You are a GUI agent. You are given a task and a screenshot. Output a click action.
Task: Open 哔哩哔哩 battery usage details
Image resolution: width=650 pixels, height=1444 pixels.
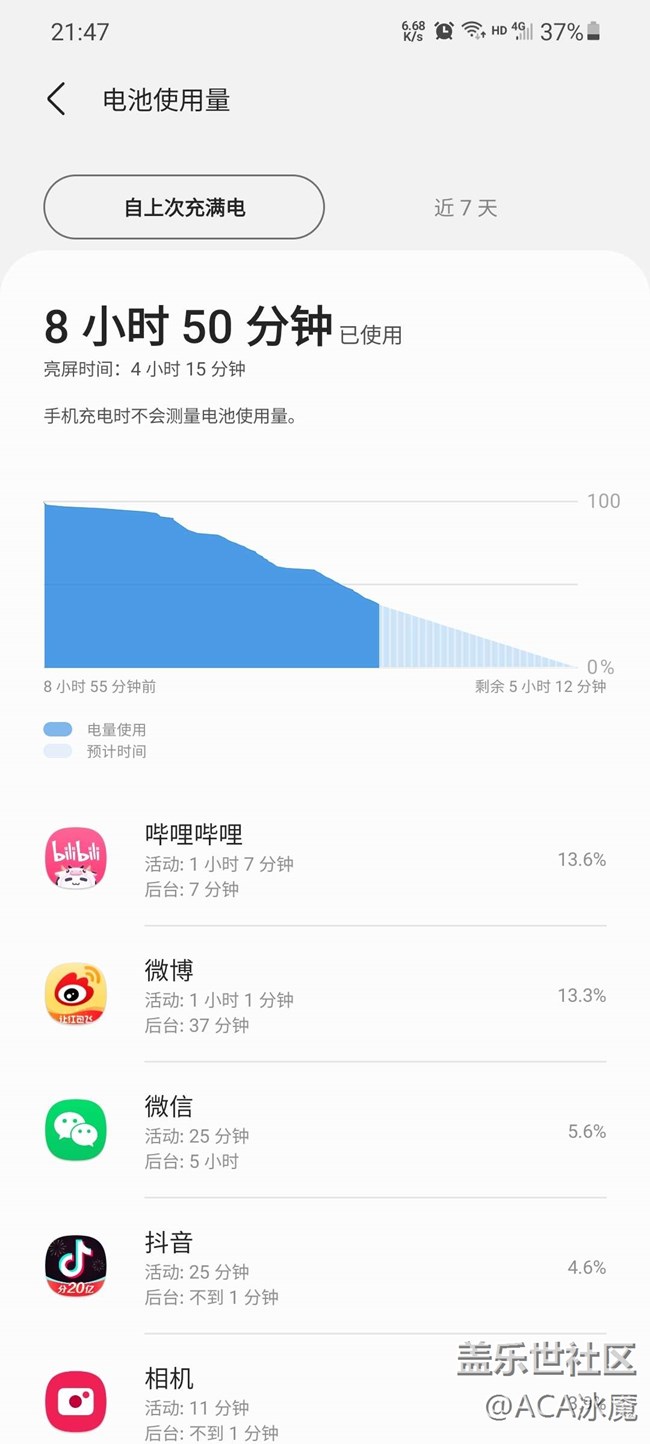coord(325,860)
